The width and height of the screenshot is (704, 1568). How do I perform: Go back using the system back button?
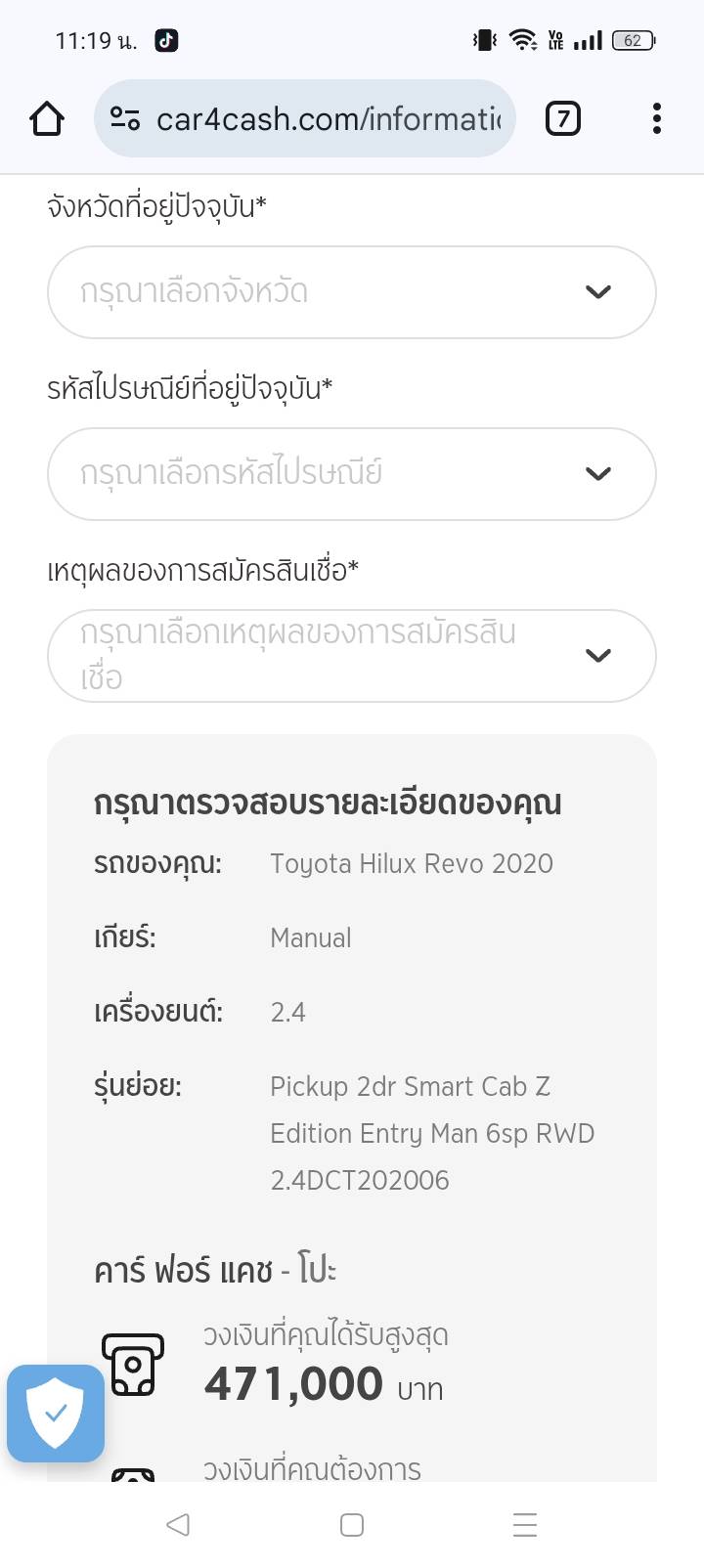tap(178, 1524)
